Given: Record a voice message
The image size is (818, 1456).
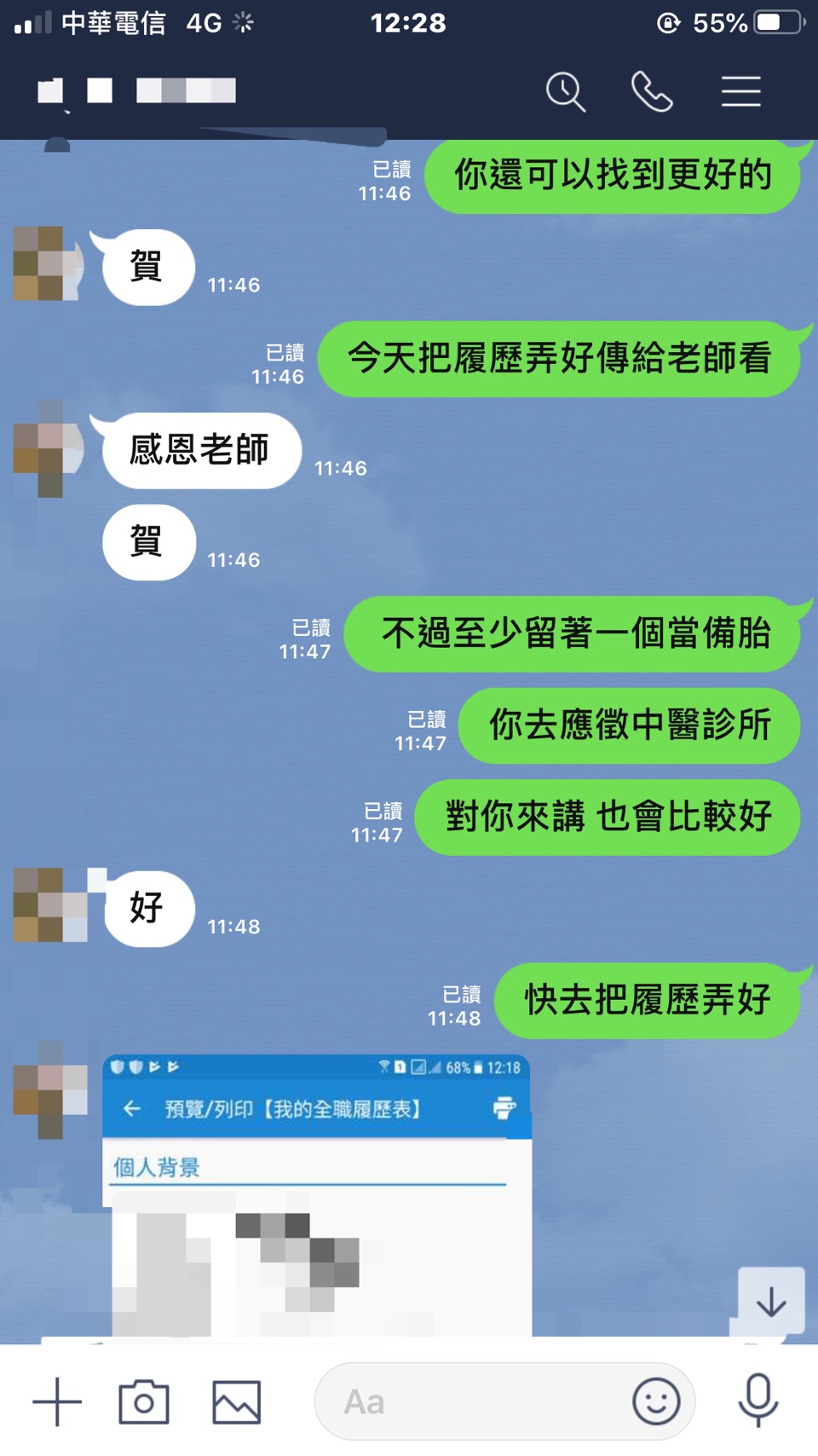Looking at the screenshot, I should tap(758, 1401).
